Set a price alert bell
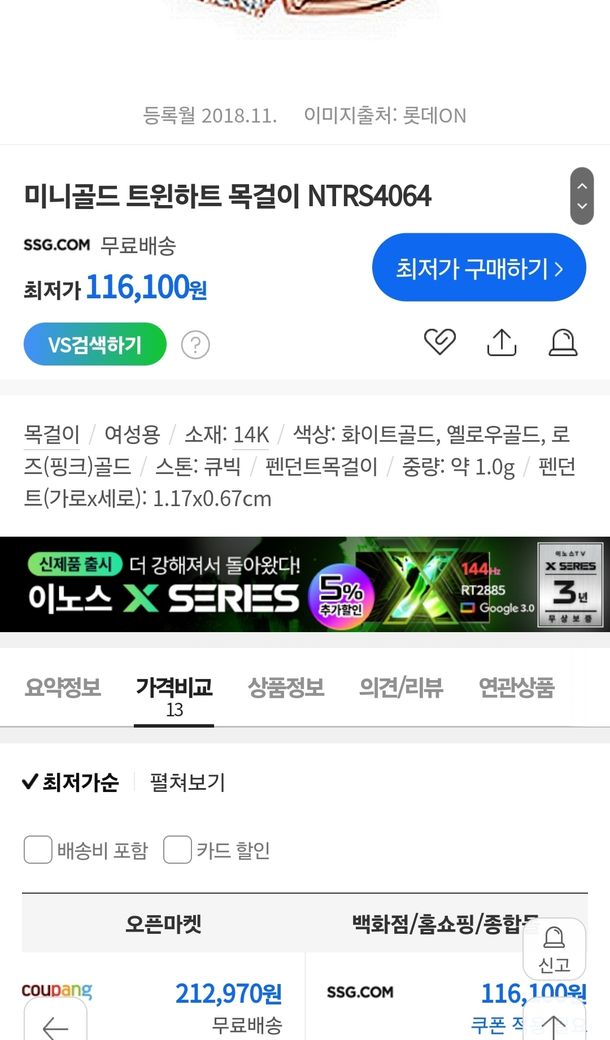This screenshot has height=1040, width=610. click(x=563, y=342)
